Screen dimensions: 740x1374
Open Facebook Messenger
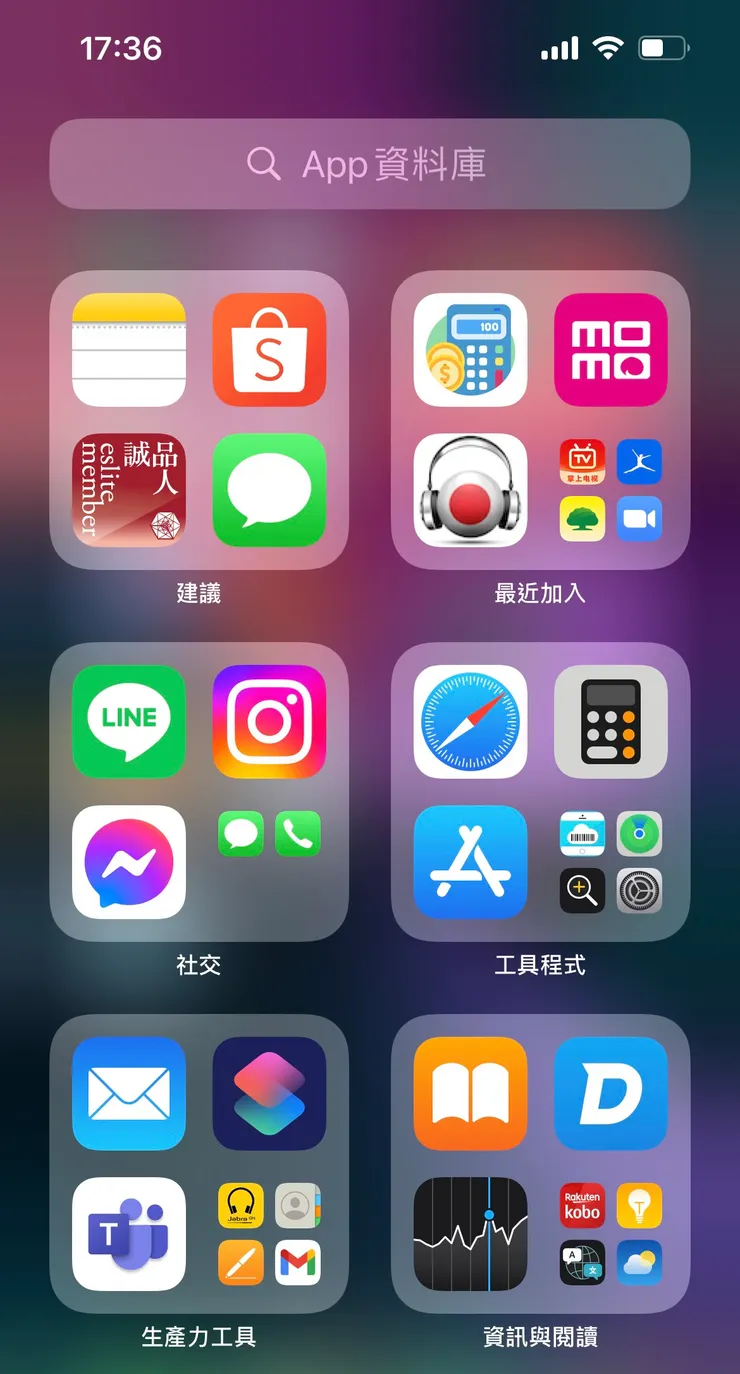[128, 863]
